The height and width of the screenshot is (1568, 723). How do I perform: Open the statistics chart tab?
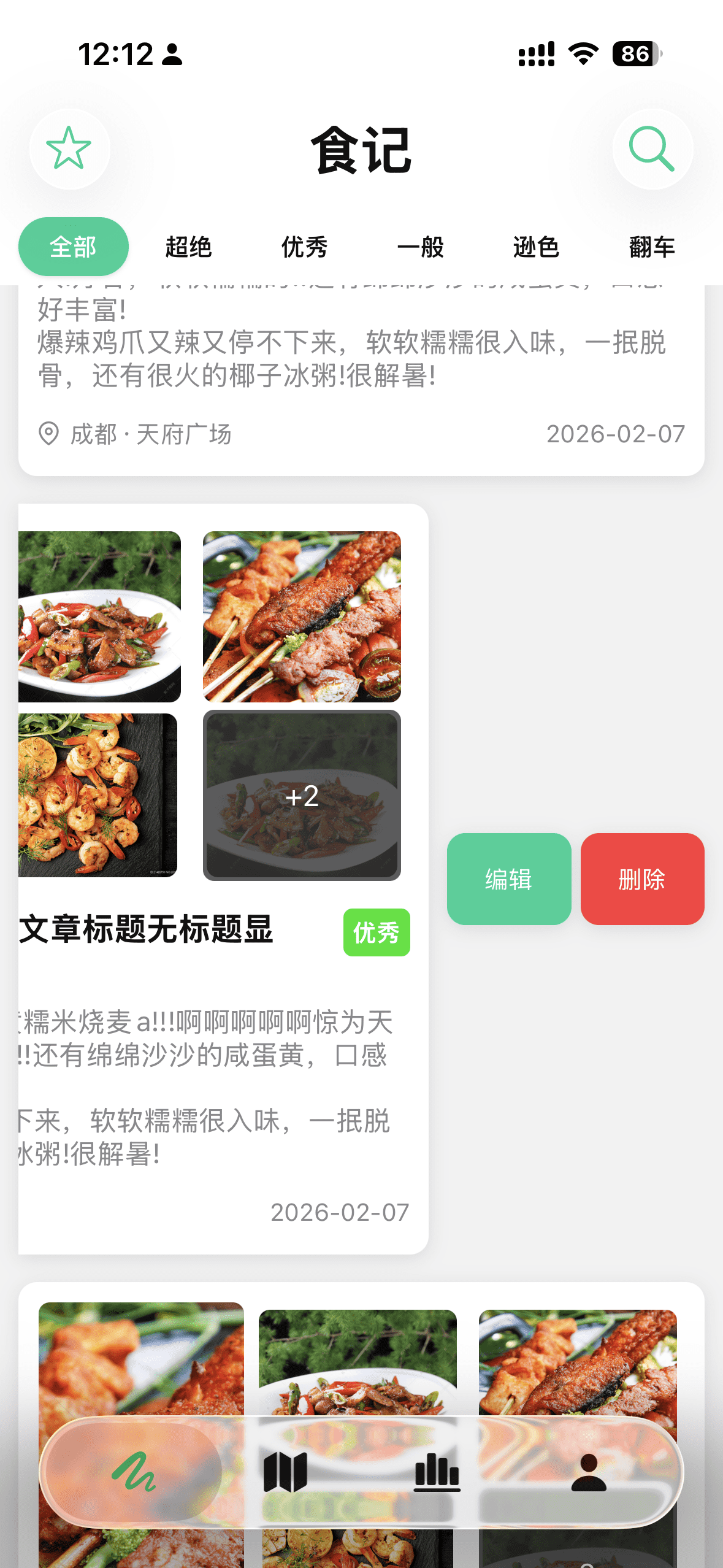pos(437,1471)
